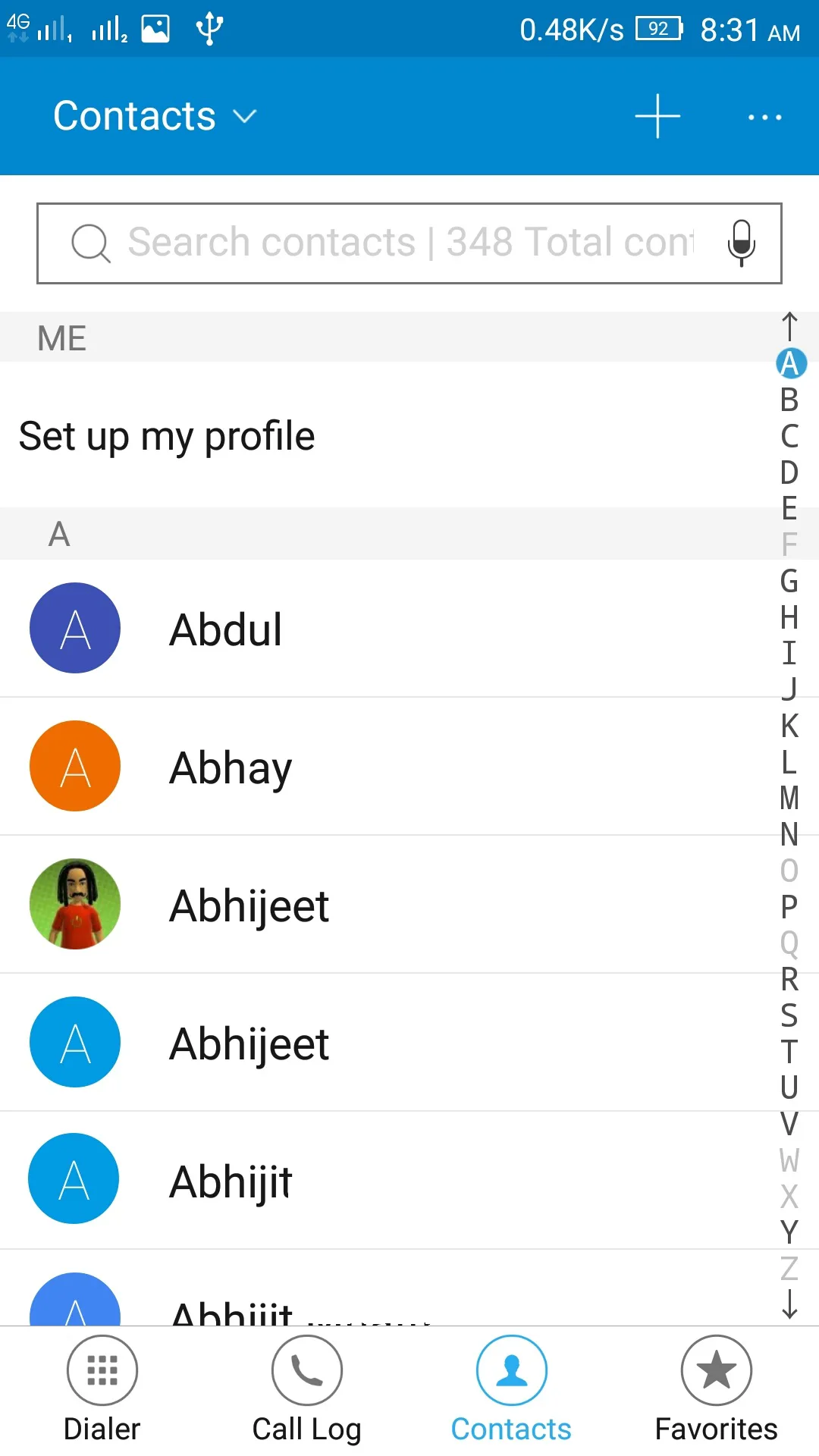Open the three-dot overflow menu
This screenshot has height=1456, width=819.
pos(764,118)
